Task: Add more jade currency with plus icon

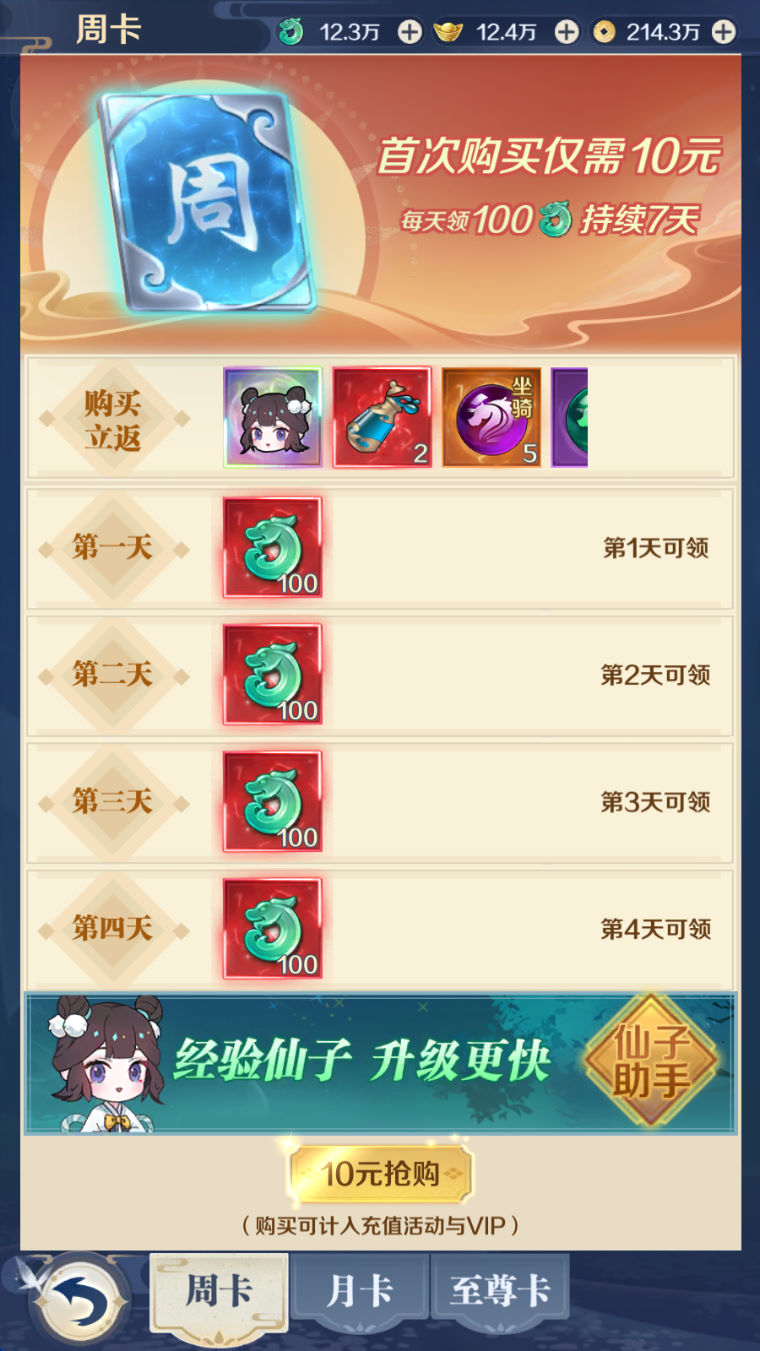Action: (410, 32)
